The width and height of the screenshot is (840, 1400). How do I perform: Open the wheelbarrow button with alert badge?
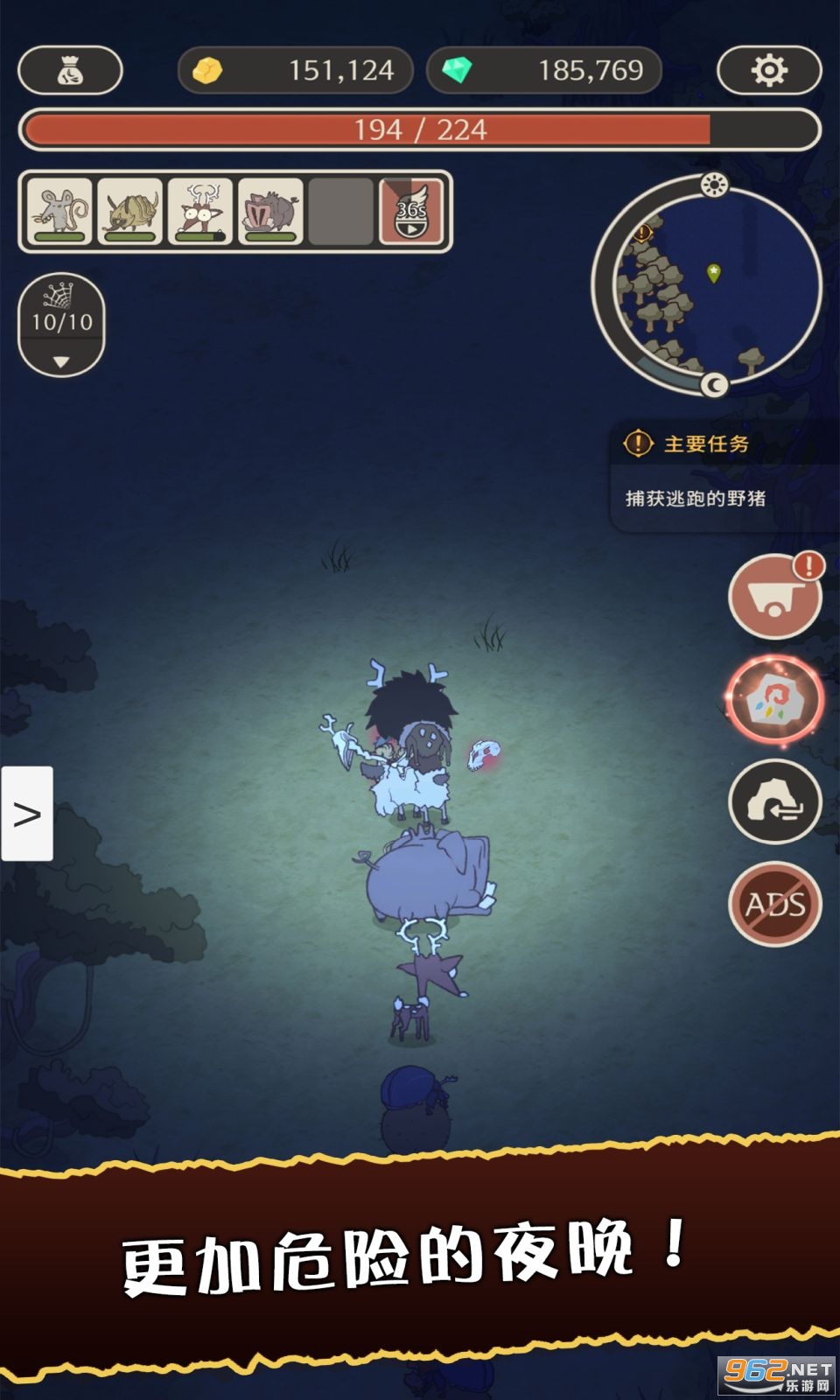coord(775,596)
